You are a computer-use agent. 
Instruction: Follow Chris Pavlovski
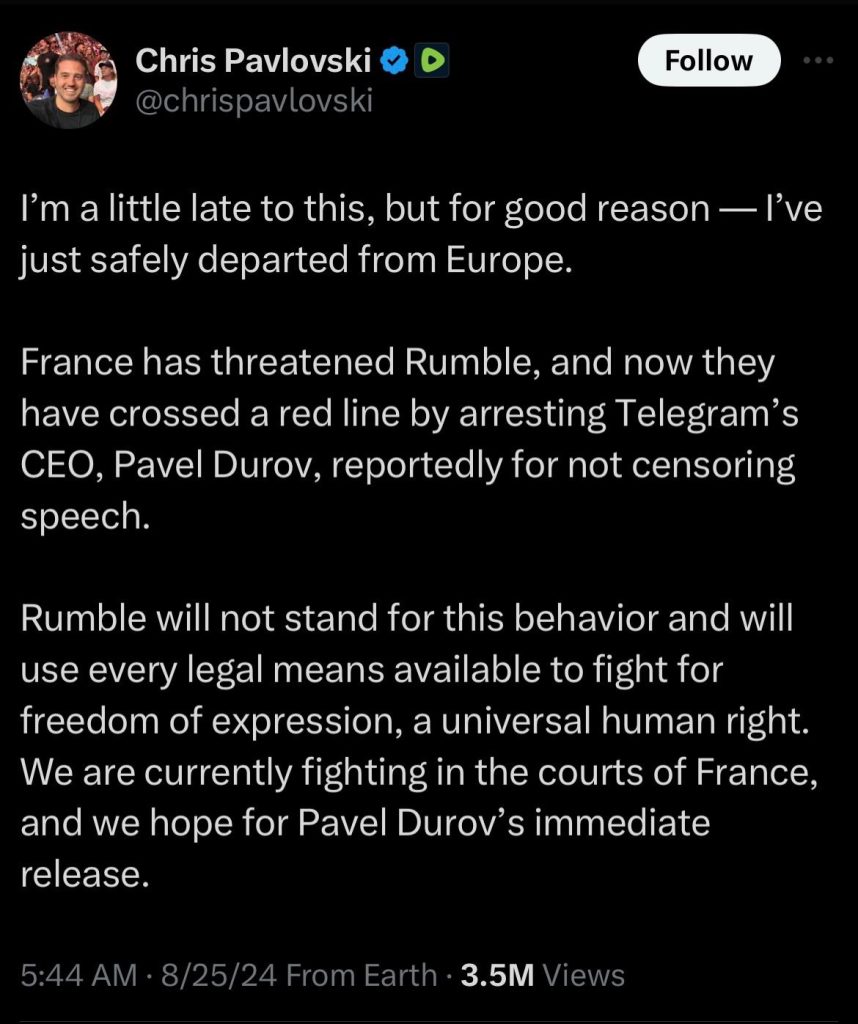(x=708, y=61)
